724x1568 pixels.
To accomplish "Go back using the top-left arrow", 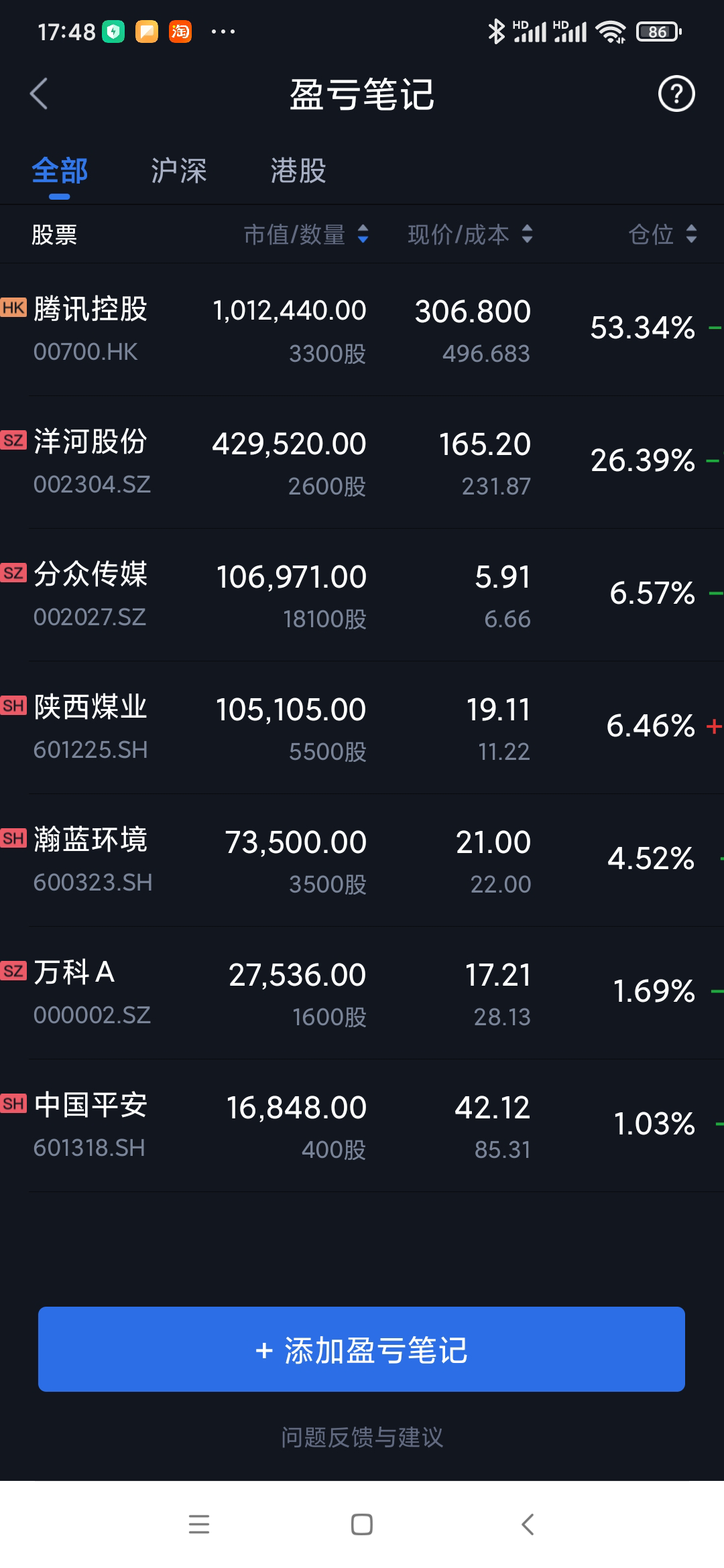I will pyautogui.click(x=39, y=94).
